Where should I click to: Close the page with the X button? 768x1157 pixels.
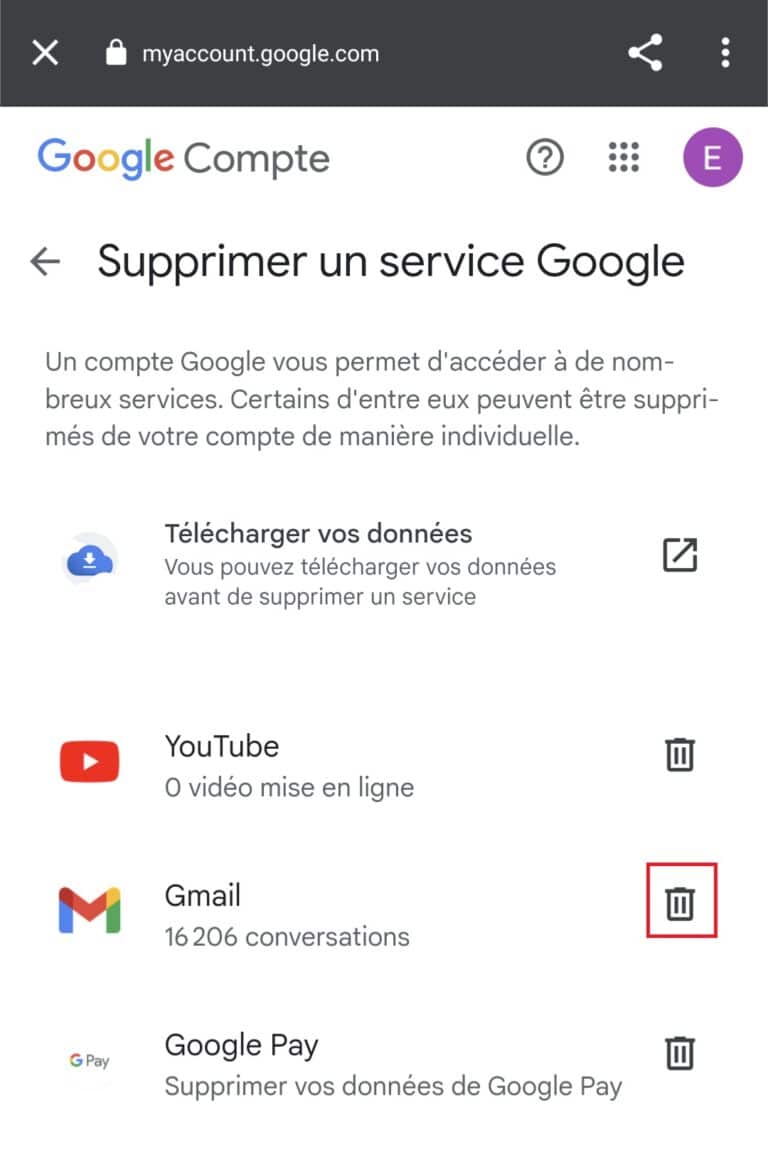44,53
